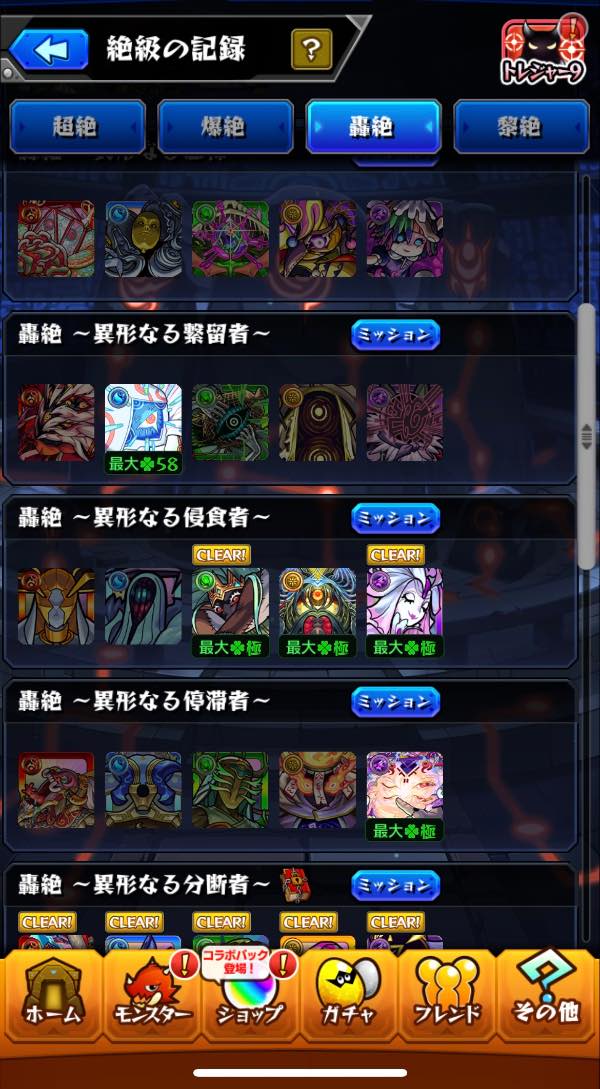Open the question mark help button
Viewport: 600px width, 1089px height.
[x=312, y=49]
